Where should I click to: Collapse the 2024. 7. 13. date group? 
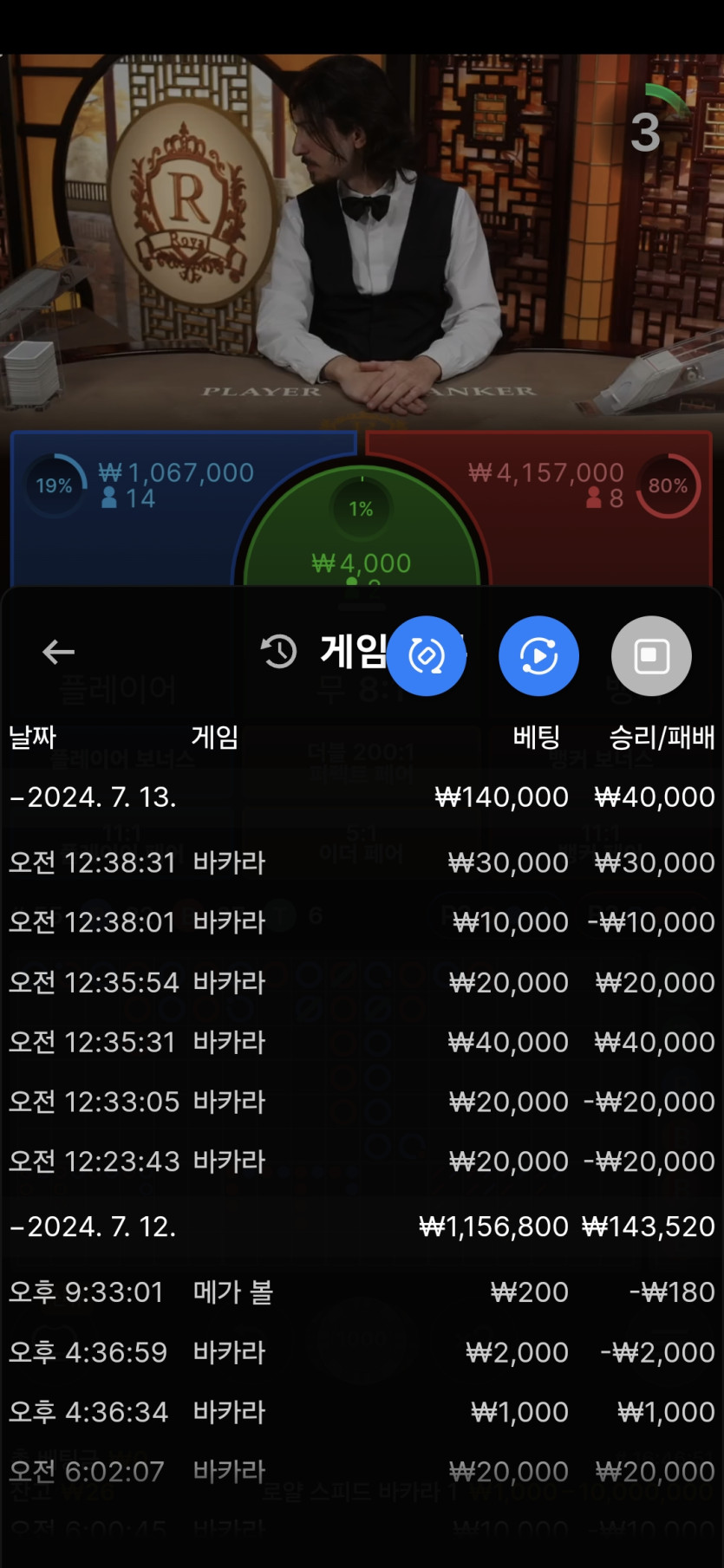[94, 797]
